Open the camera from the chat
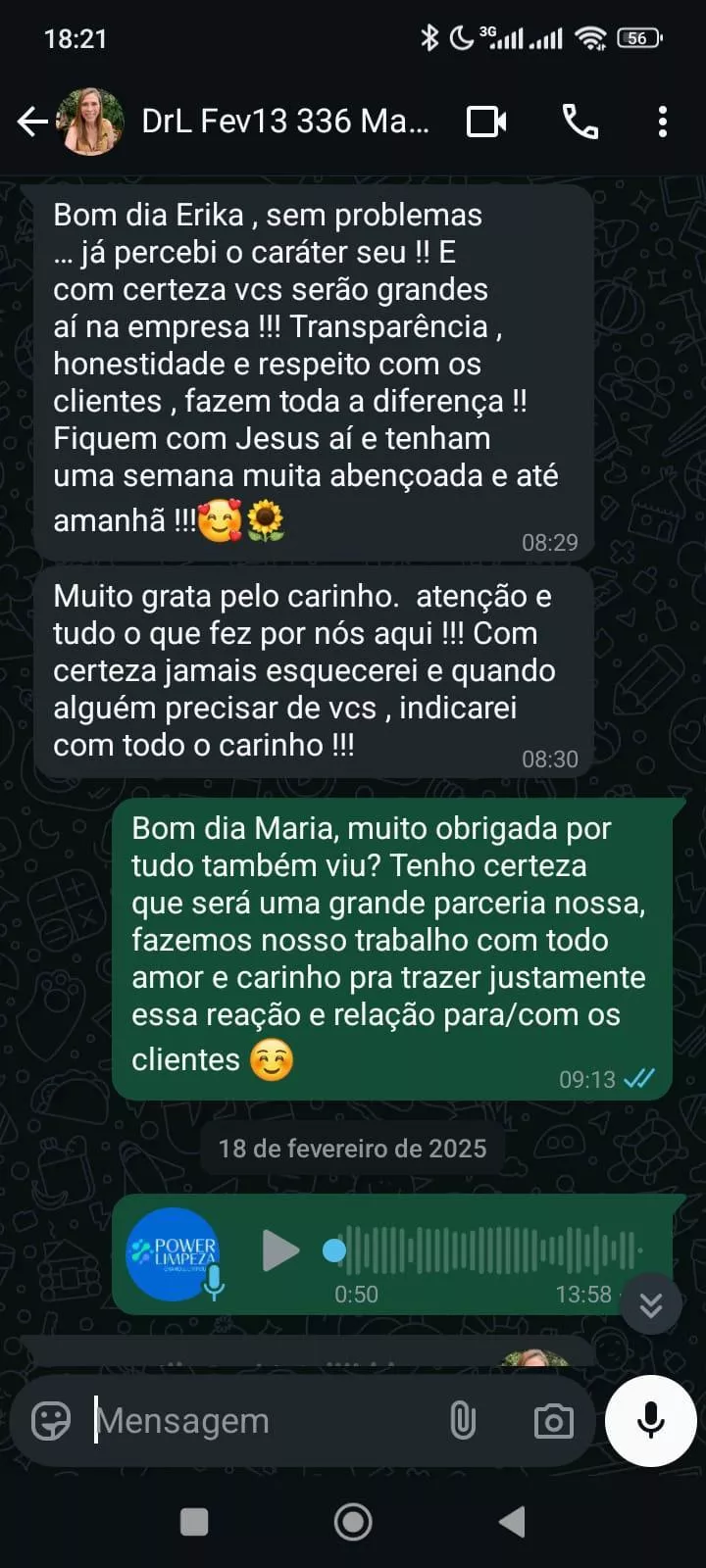706x1568 pixels. point(553,1421)
